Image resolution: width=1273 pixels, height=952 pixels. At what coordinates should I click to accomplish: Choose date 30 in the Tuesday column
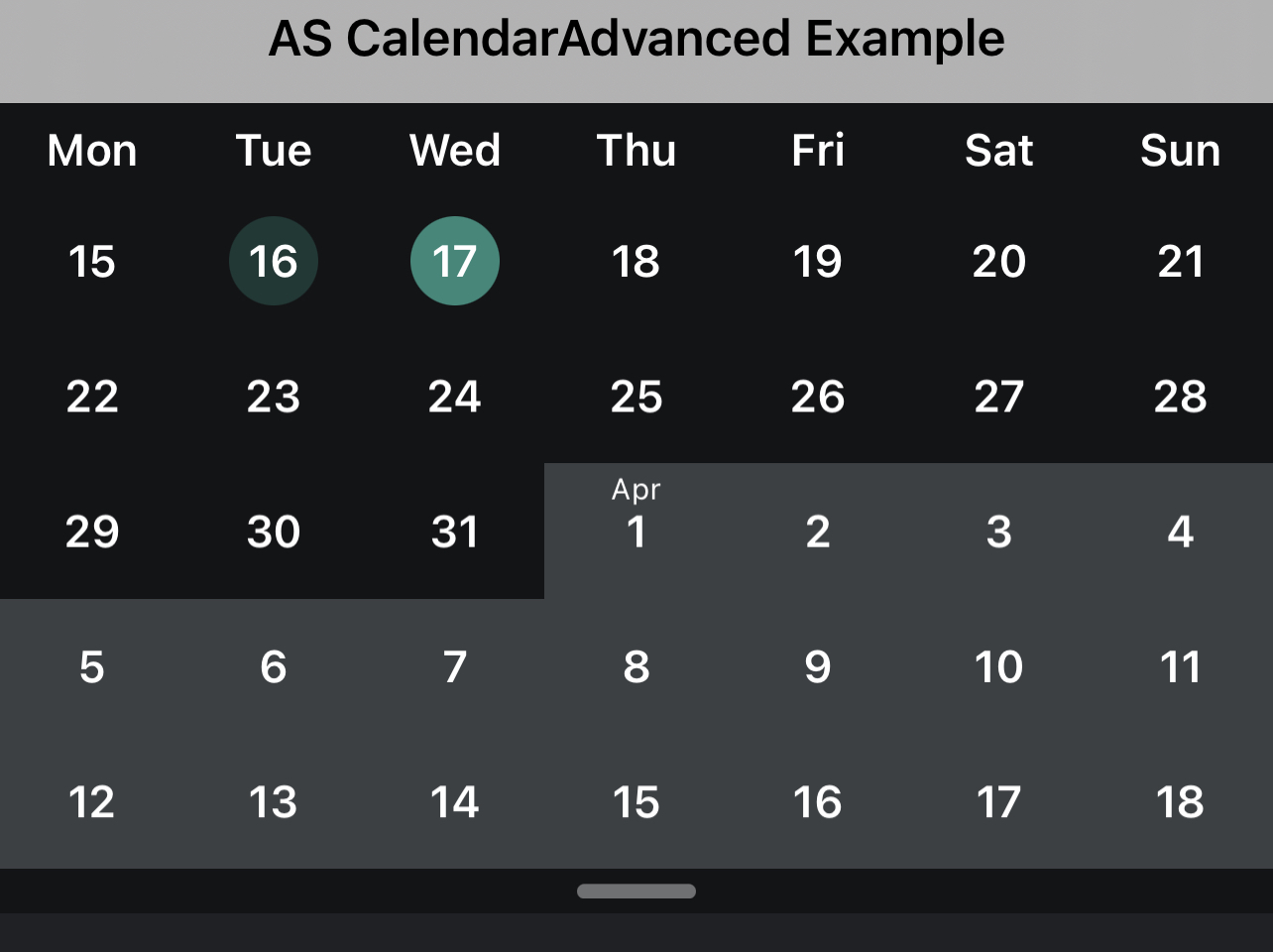pos(273,532)
